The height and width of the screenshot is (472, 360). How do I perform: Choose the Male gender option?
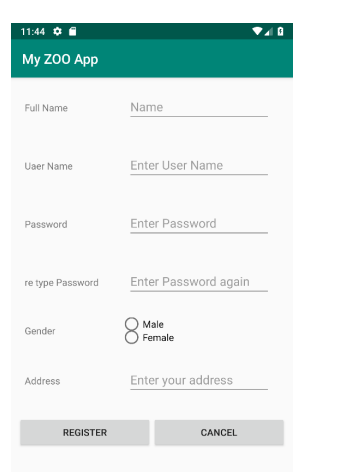[144, 324]
